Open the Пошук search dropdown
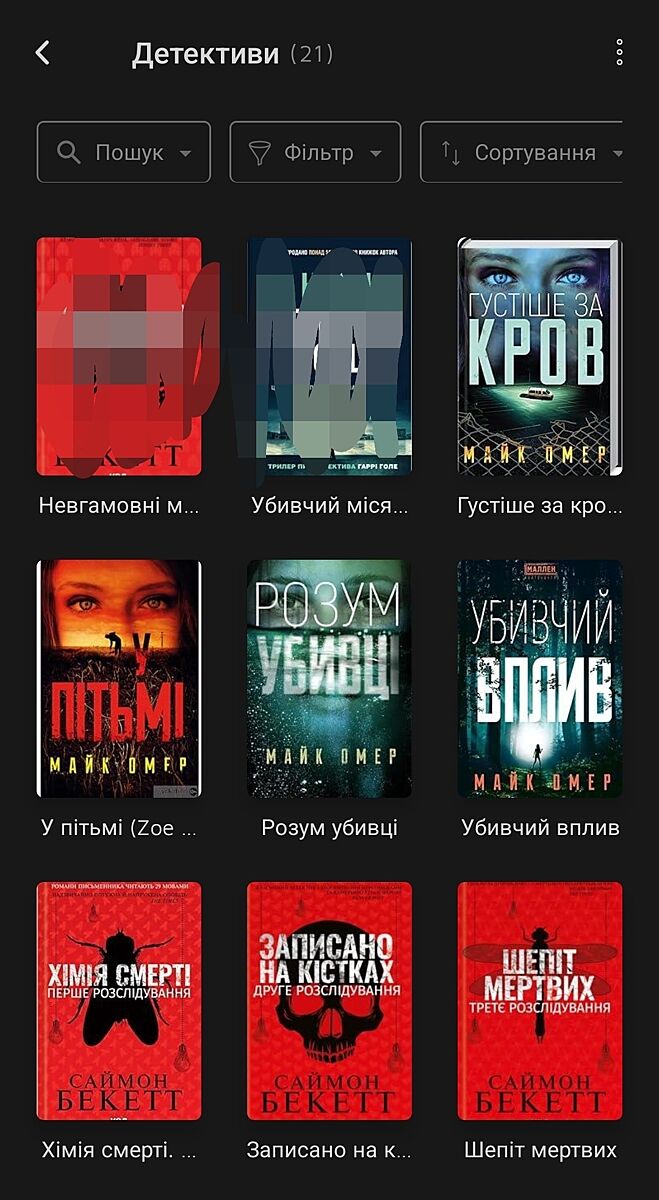The image size is (659, 1200). pos(124,152)
